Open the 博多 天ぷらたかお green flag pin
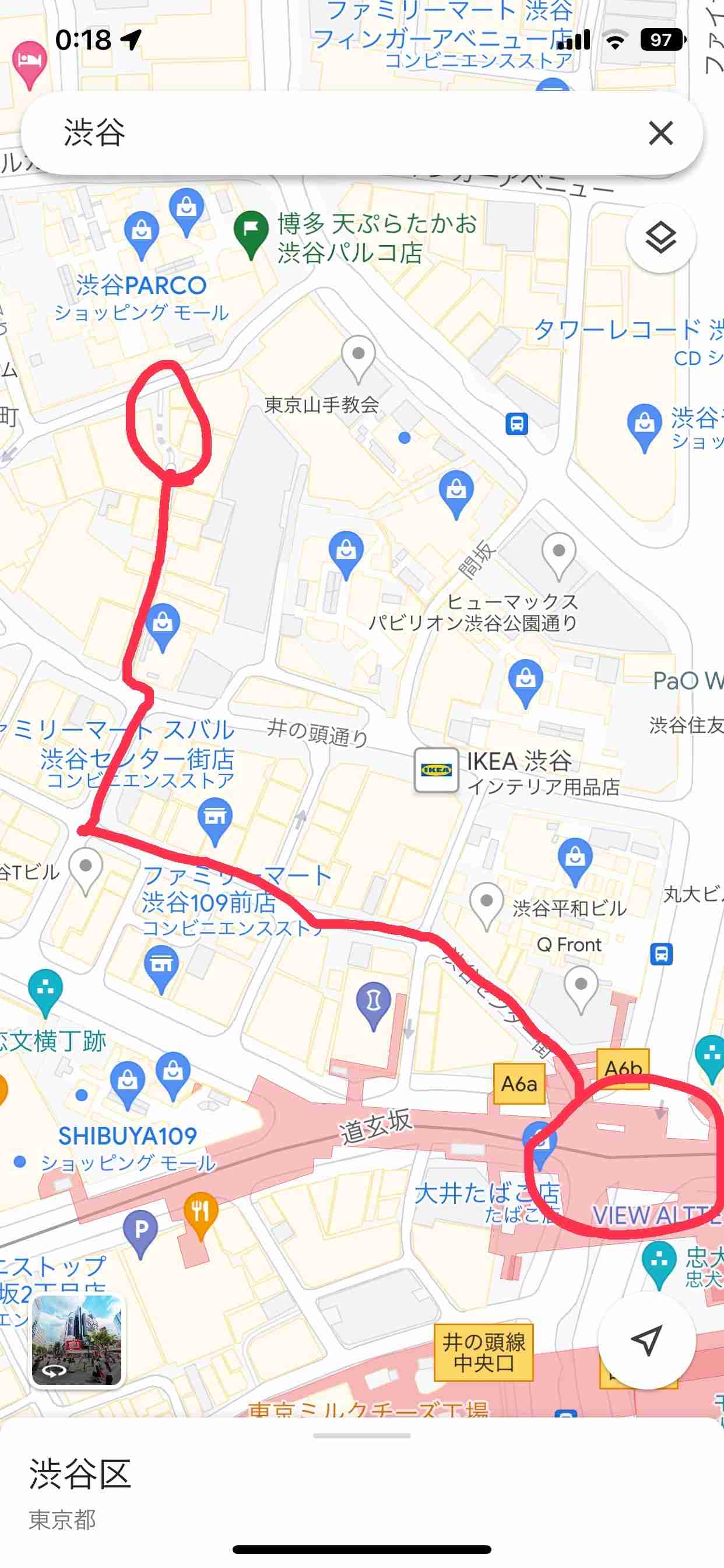The width and height of the screenshot is (724, 1568). click(x=251, y=233)
